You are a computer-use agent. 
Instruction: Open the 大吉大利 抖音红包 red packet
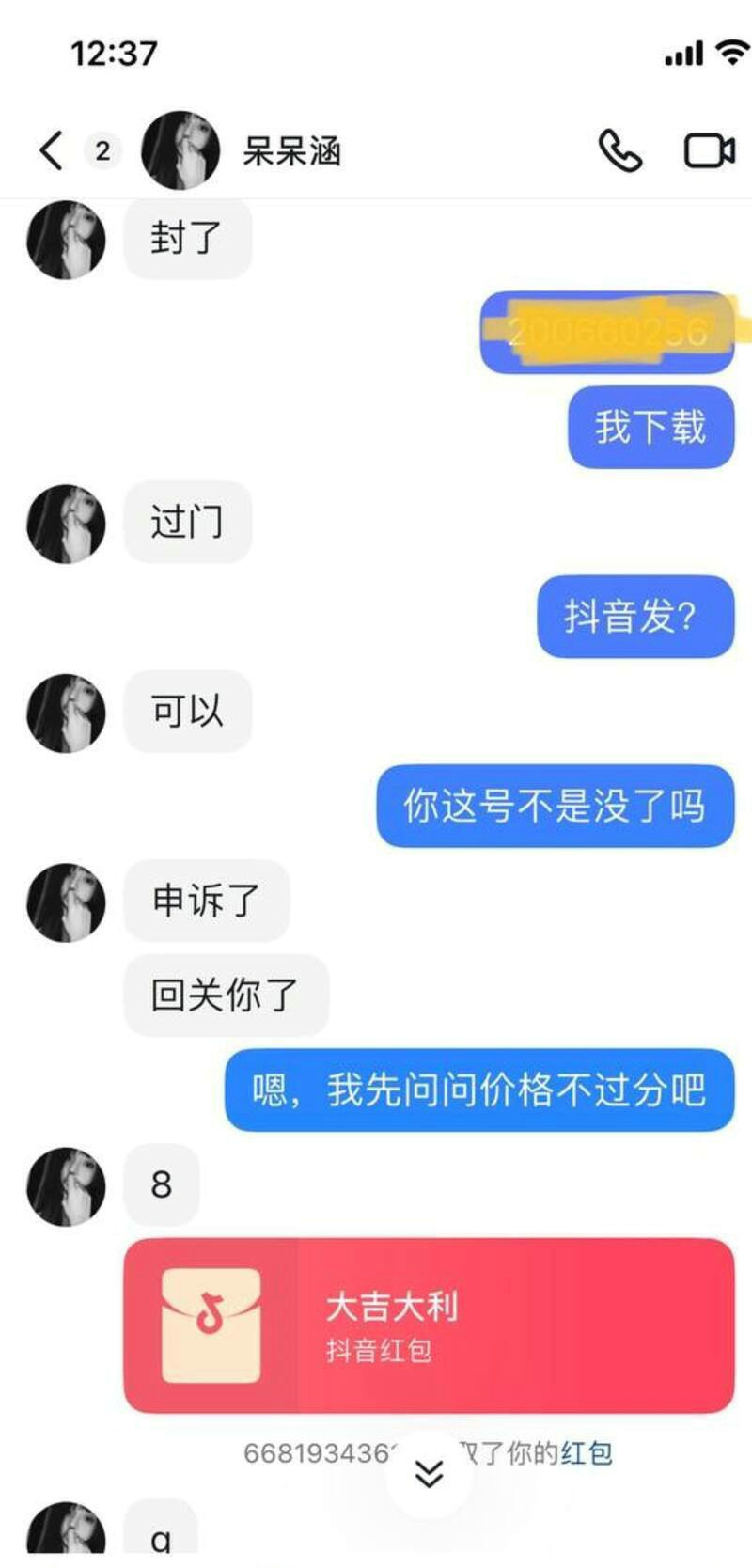pos(429,1325)
